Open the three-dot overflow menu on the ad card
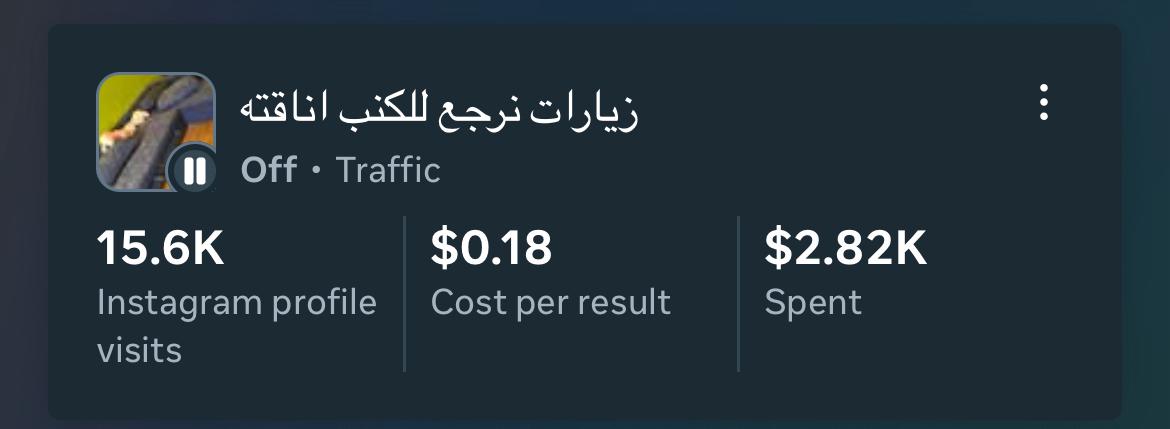The image size is (1170, 429). point(1043,102)
